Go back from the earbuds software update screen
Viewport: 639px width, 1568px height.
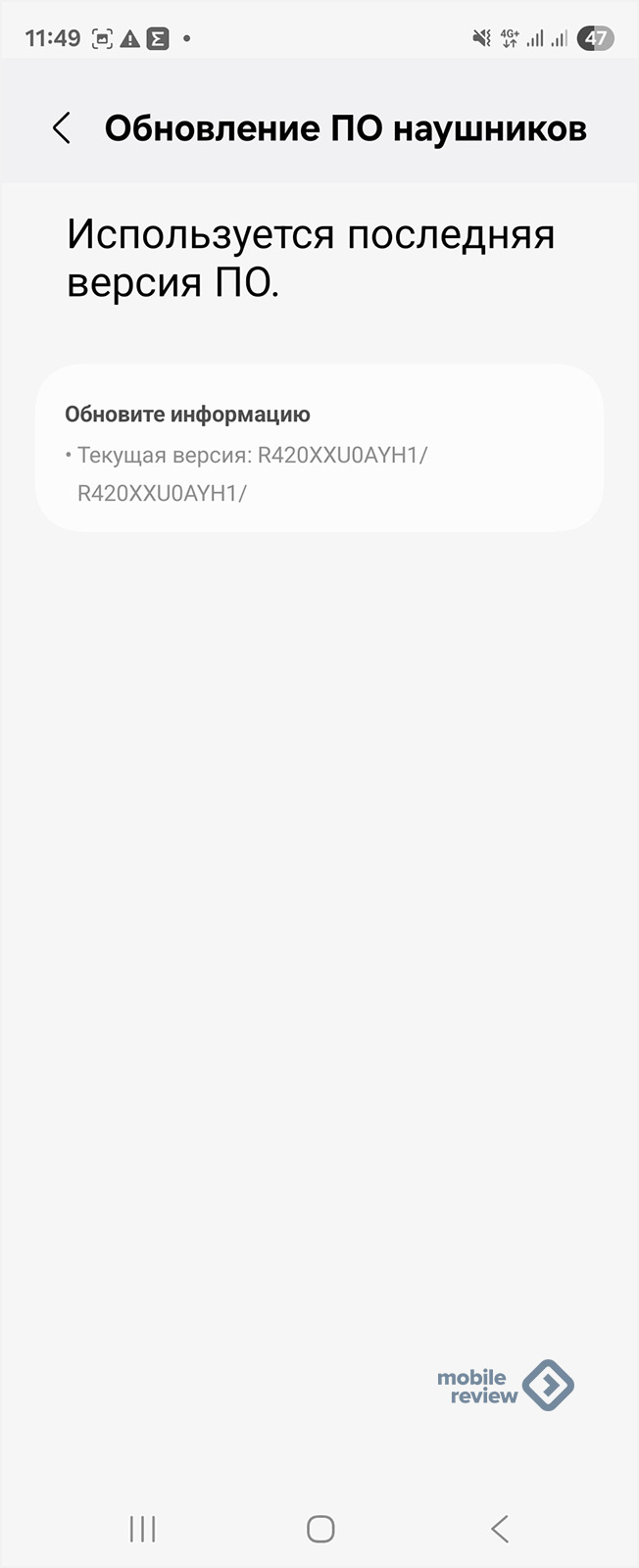point(62,128)
